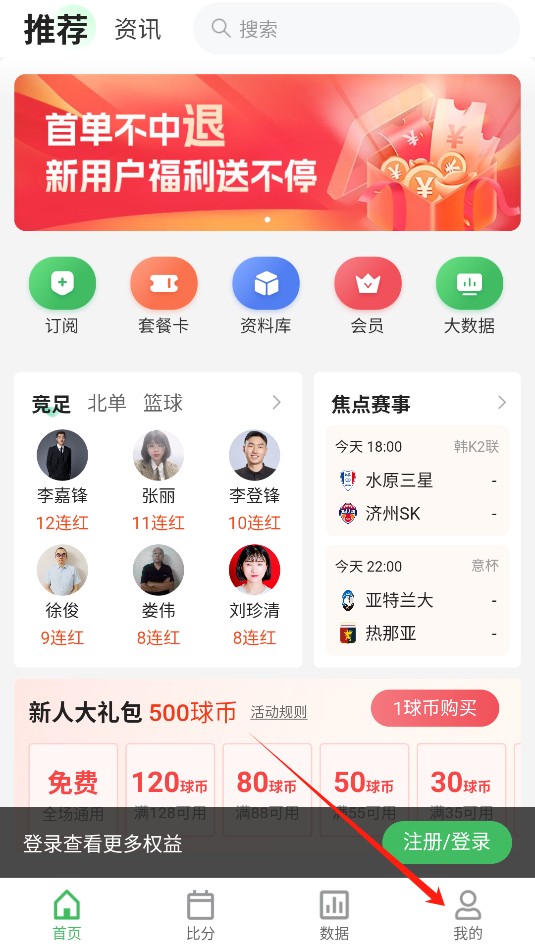
Task: Open the 亚特兰大 vs 热那亚 match
Action: (417, 600)
